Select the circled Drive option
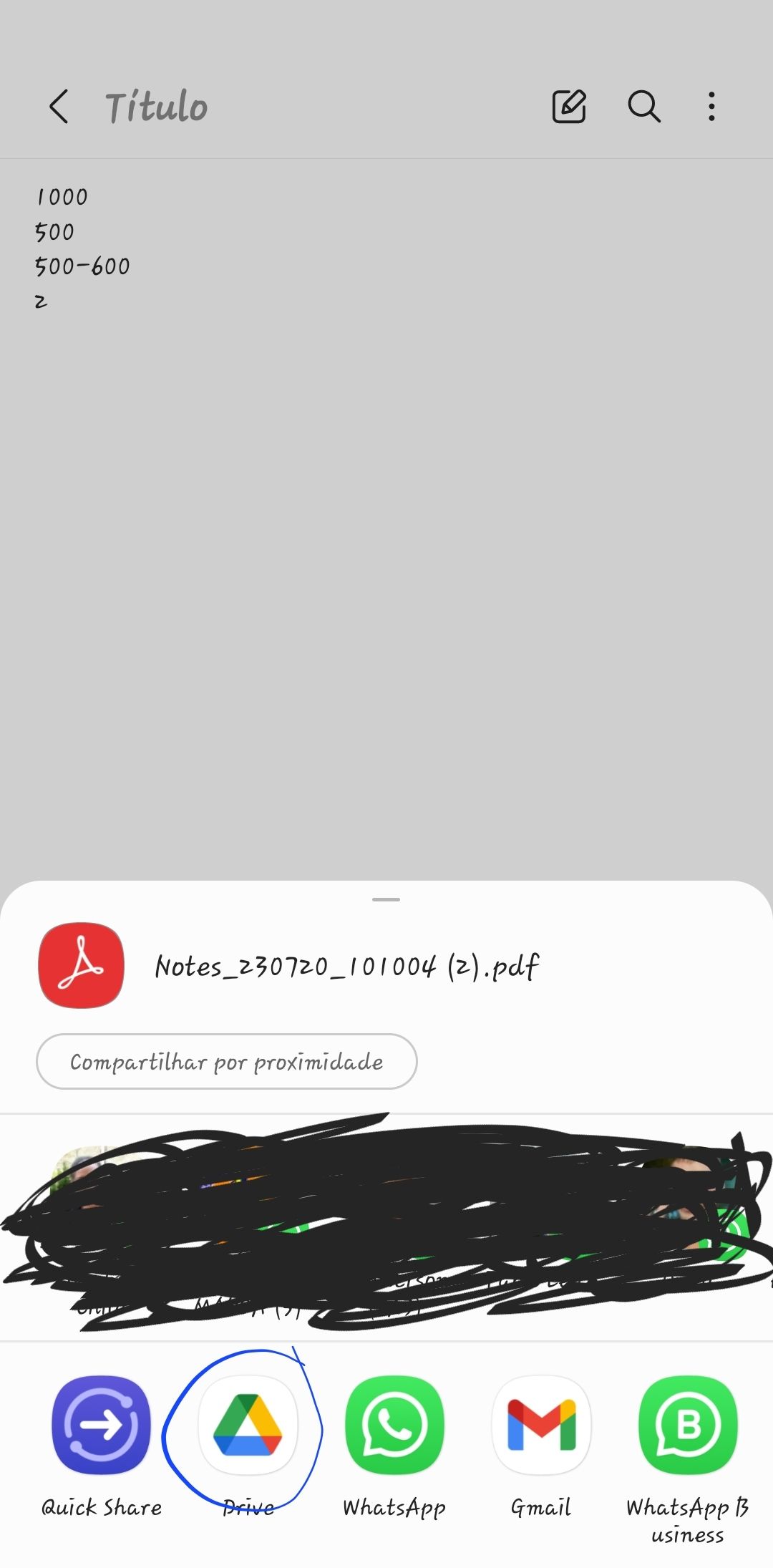 (x=248, y=1426)
